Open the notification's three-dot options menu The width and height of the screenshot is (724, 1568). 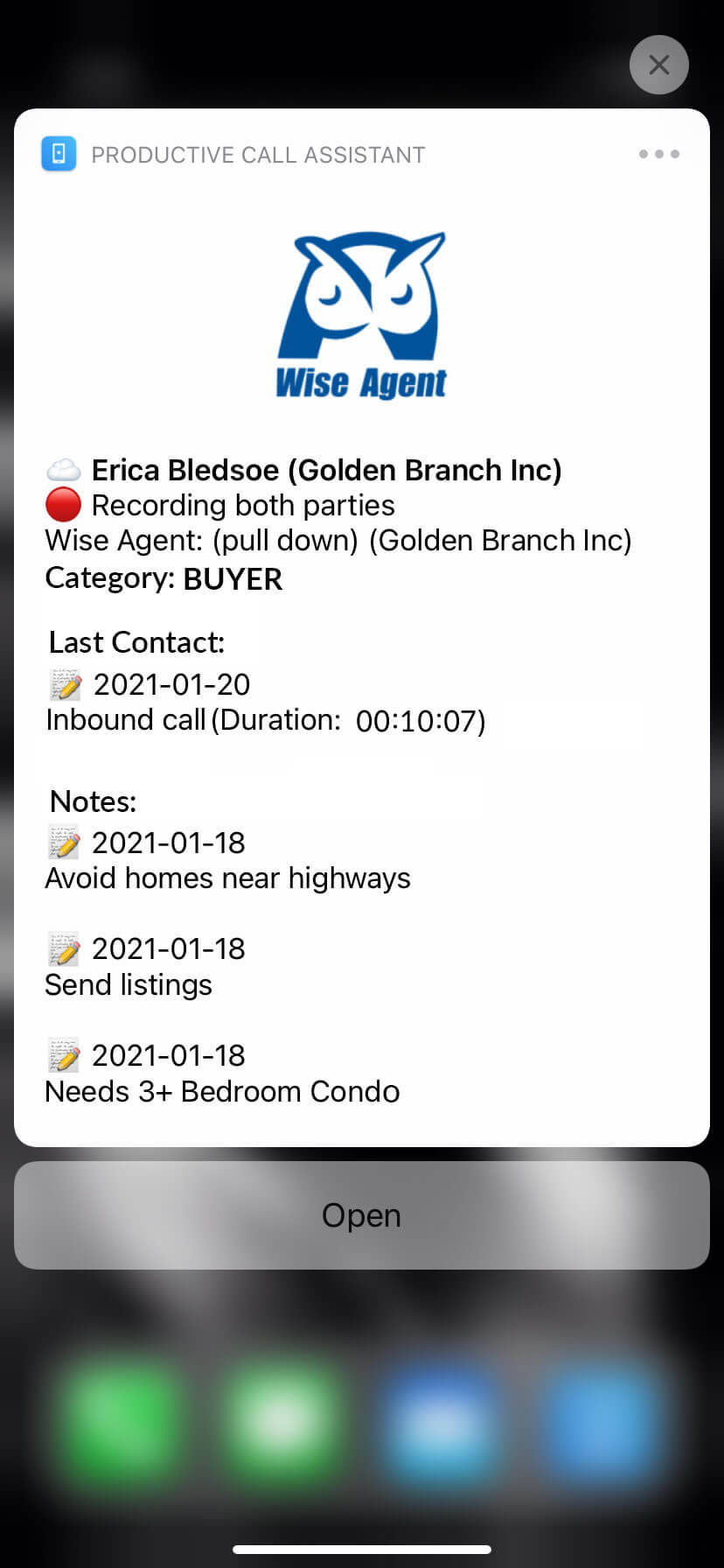[658, 154]
